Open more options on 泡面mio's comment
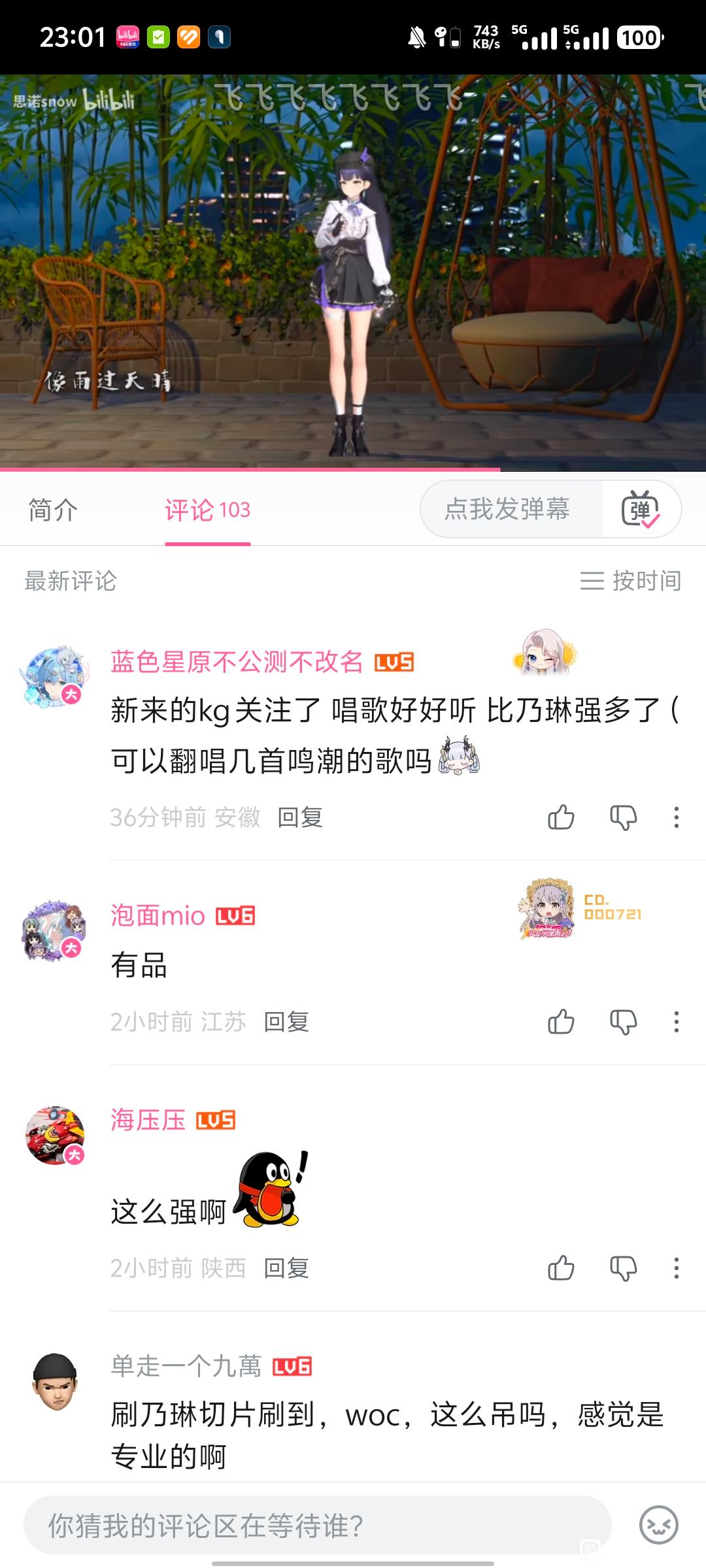The image size is (706, 1568). [x=676, y=1022]
